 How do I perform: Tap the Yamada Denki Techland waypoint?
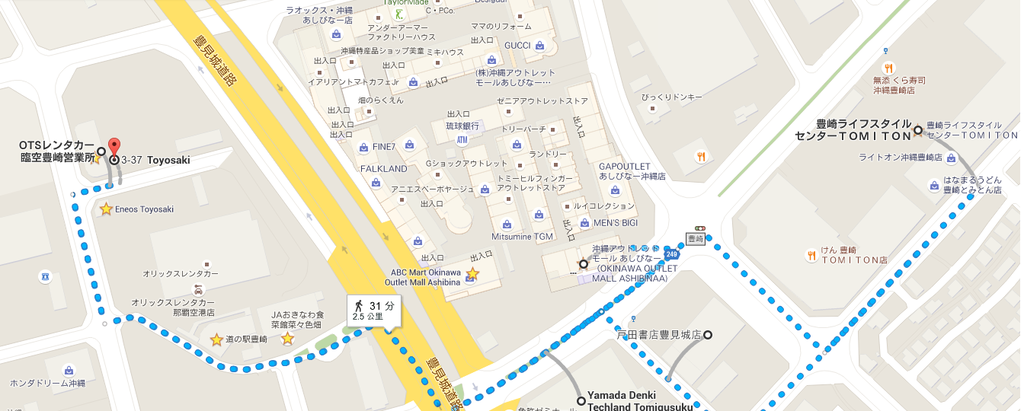tap(581, 401)
